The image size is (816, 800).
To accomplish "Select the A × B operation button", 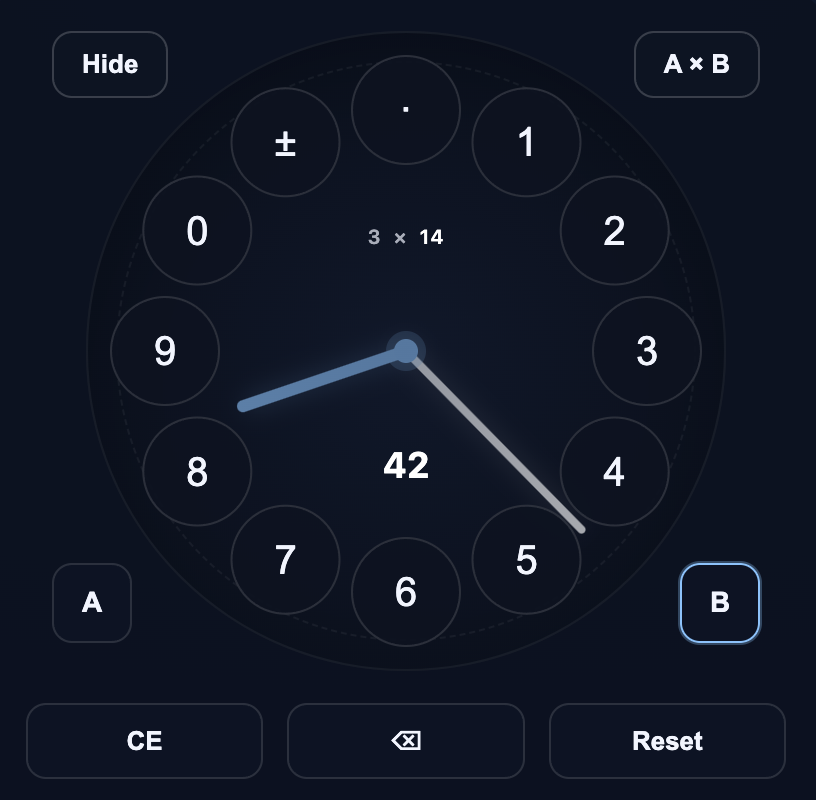I will pyautogui.click(x=697, y=65).
